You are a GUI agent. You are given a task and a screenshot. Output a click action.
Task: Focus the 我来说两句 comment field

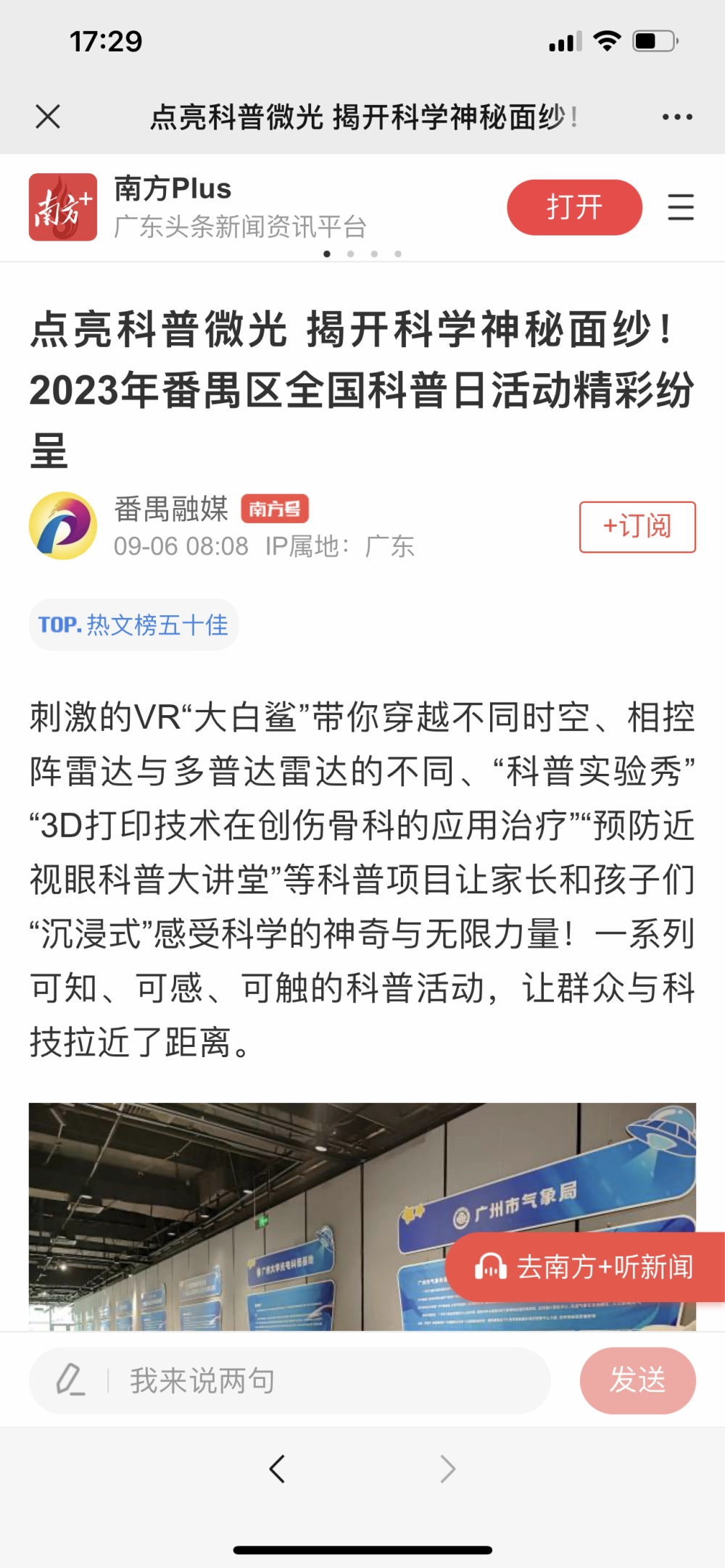coord(290,1380)
